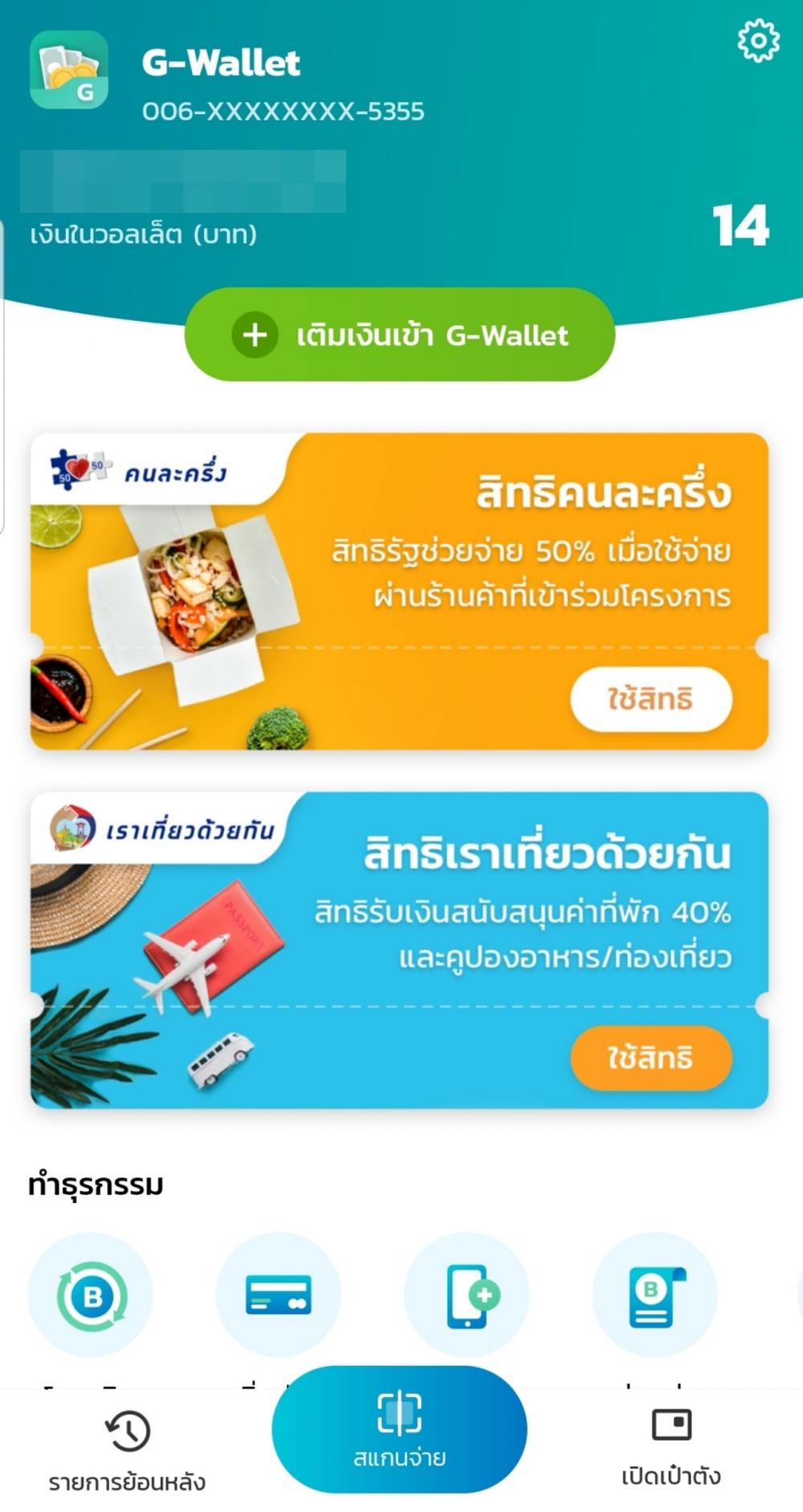Image resolution: width=803 pixels, height=1512 pixels.
Task: Open the baht bill document icon
Action: click(655, 1295)
